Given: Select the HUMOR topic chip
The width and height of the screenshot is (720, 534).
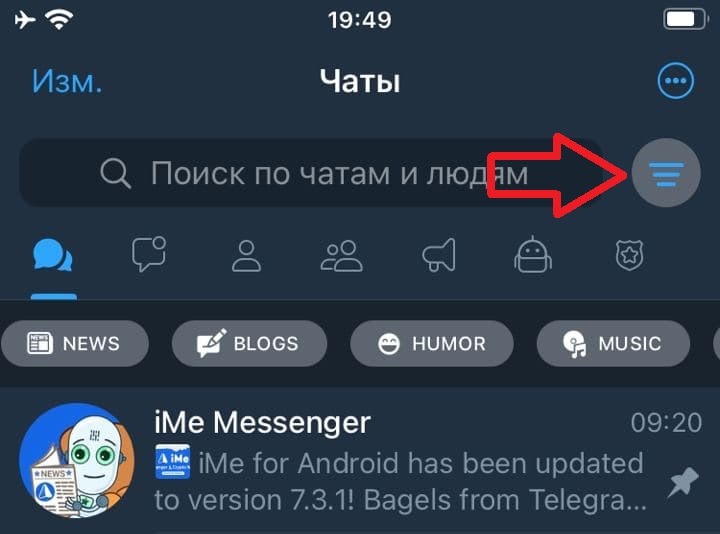Looking at the screenshot, I should [x=432, y=344].
